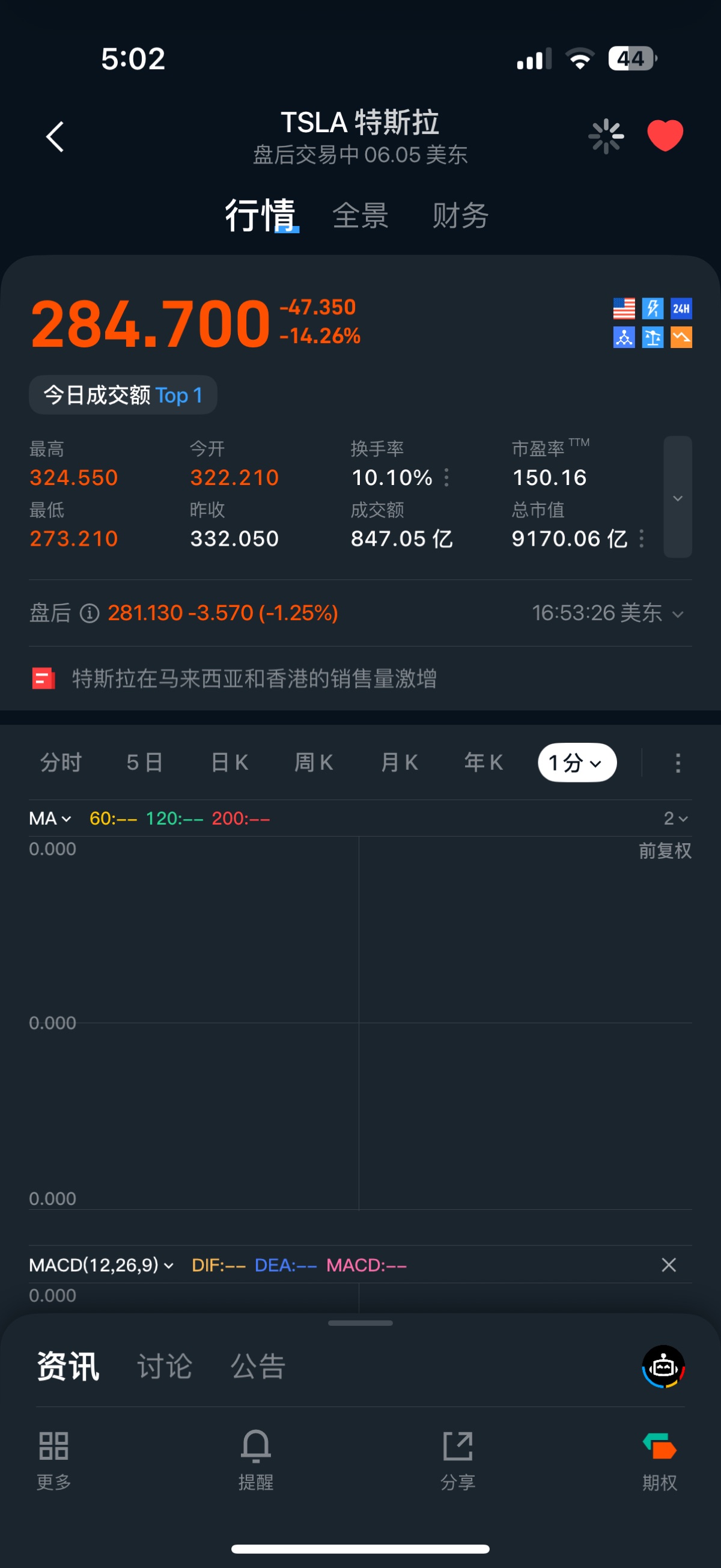
Task: Remove TSLA from favorites with the heart icon
Action: (x=665, y=135)
